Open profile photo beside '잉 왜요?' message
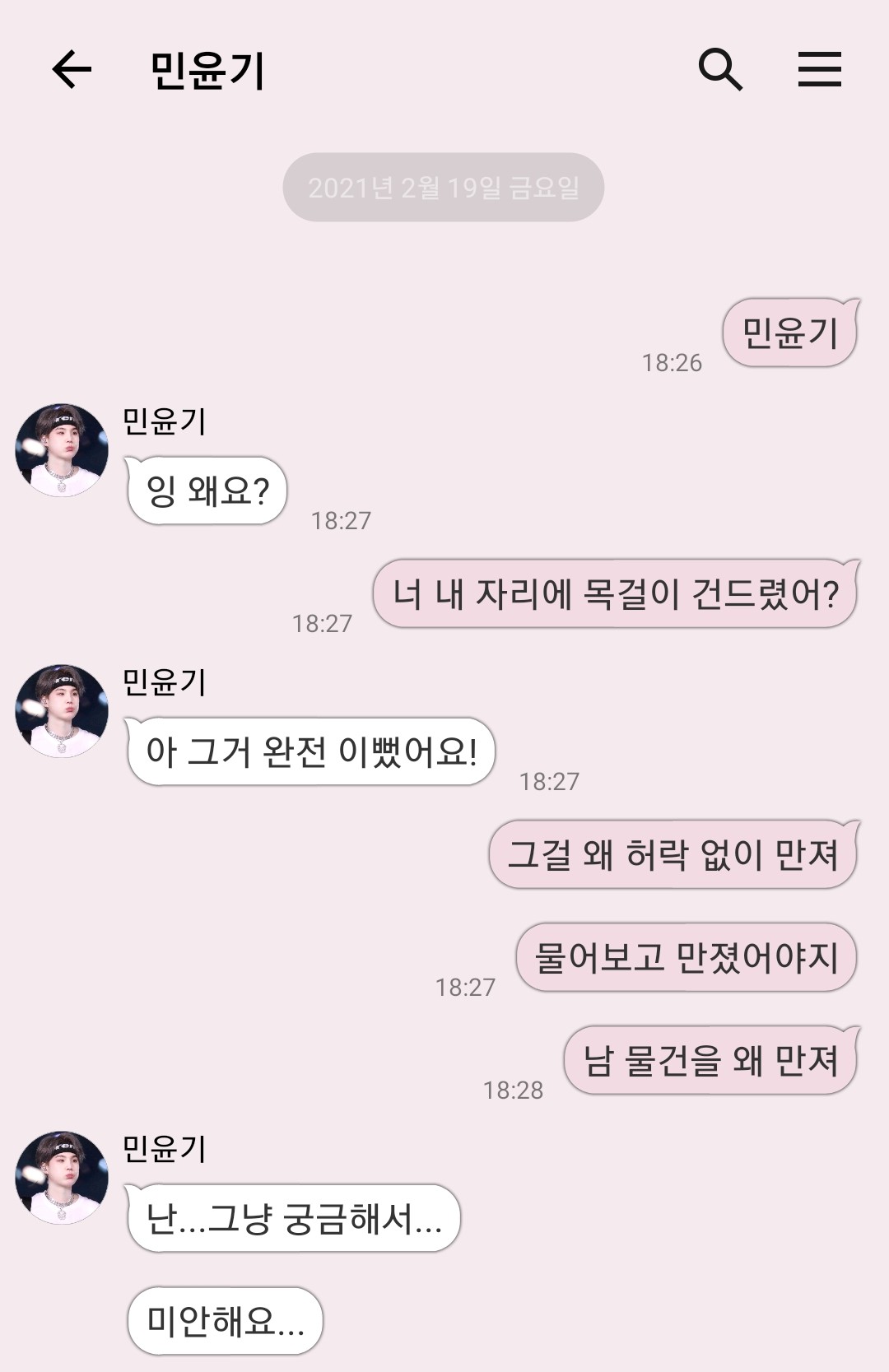889x1372 pixels. pyautogui.click(x=62, y=450)
